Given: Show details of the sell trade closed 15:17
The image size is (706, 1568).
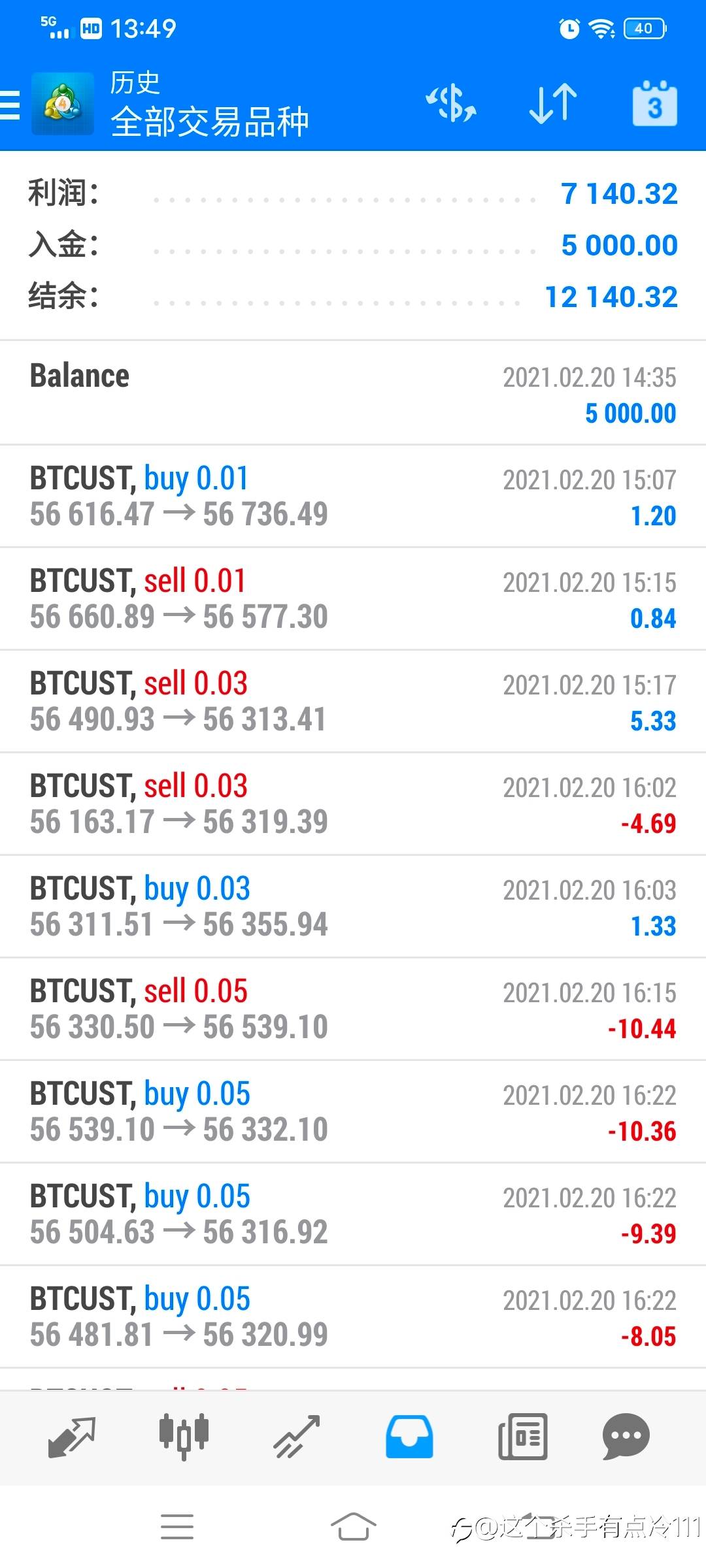Looking at the screenshot, I should [x=353, y=701].
